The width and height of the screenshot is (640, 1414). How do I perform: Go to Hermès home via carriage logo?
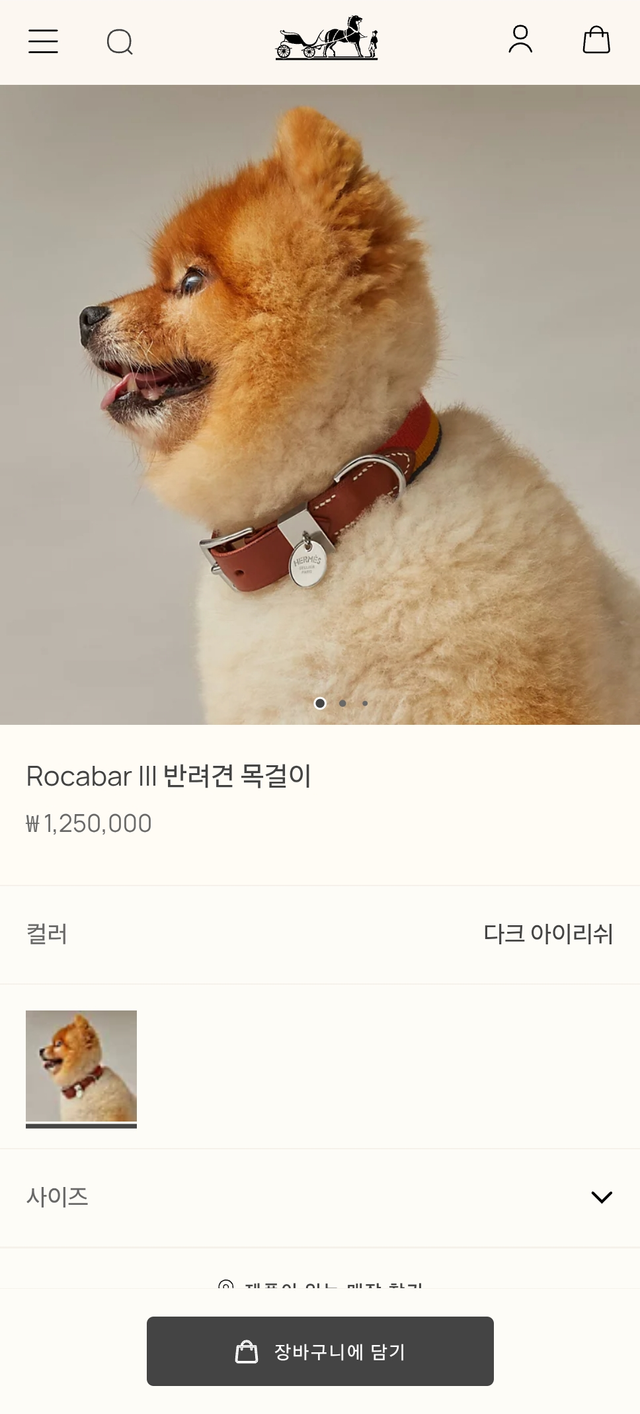pos(327,39)
